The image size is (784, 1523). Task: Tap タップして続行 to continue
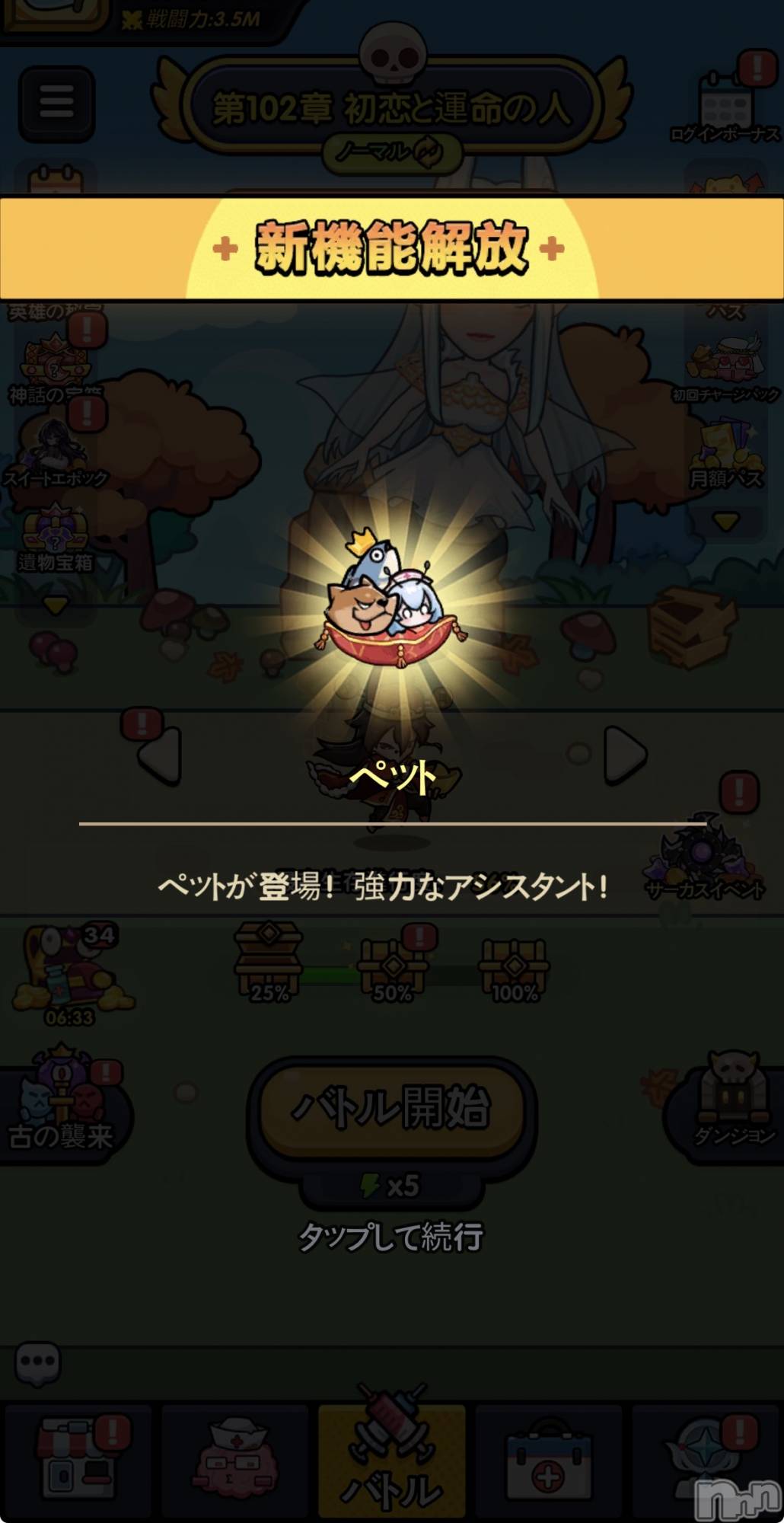(390, 1237)
